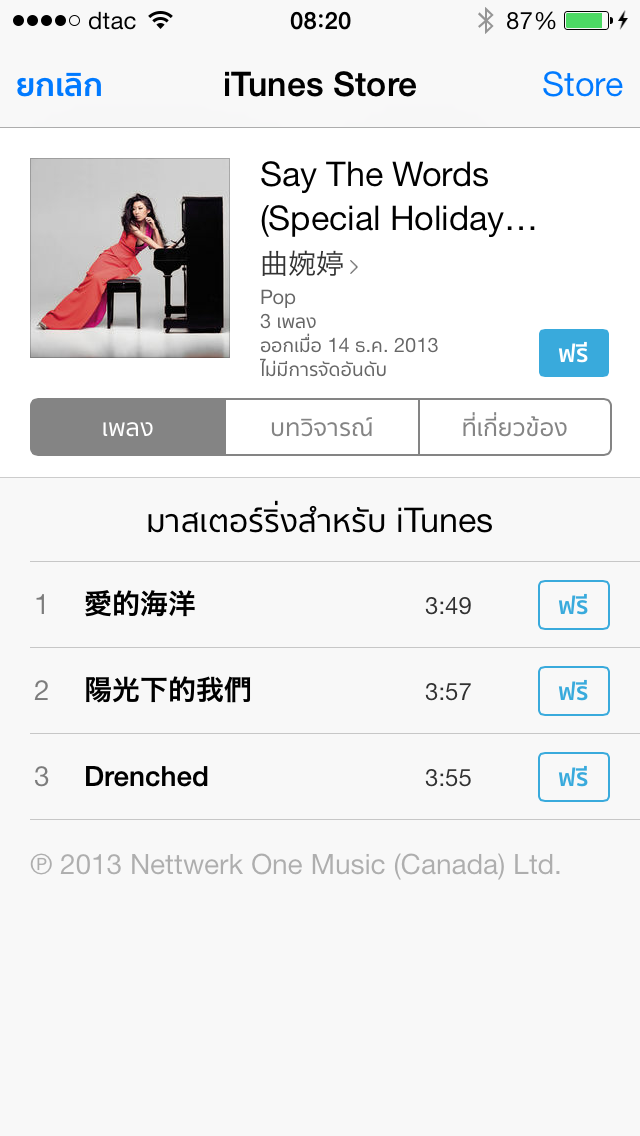Image resolution: width=640 pixels, height=1136 pixels.
Task: Open the Store link in header
Action: pyautogui.click(x=582, y=86)
